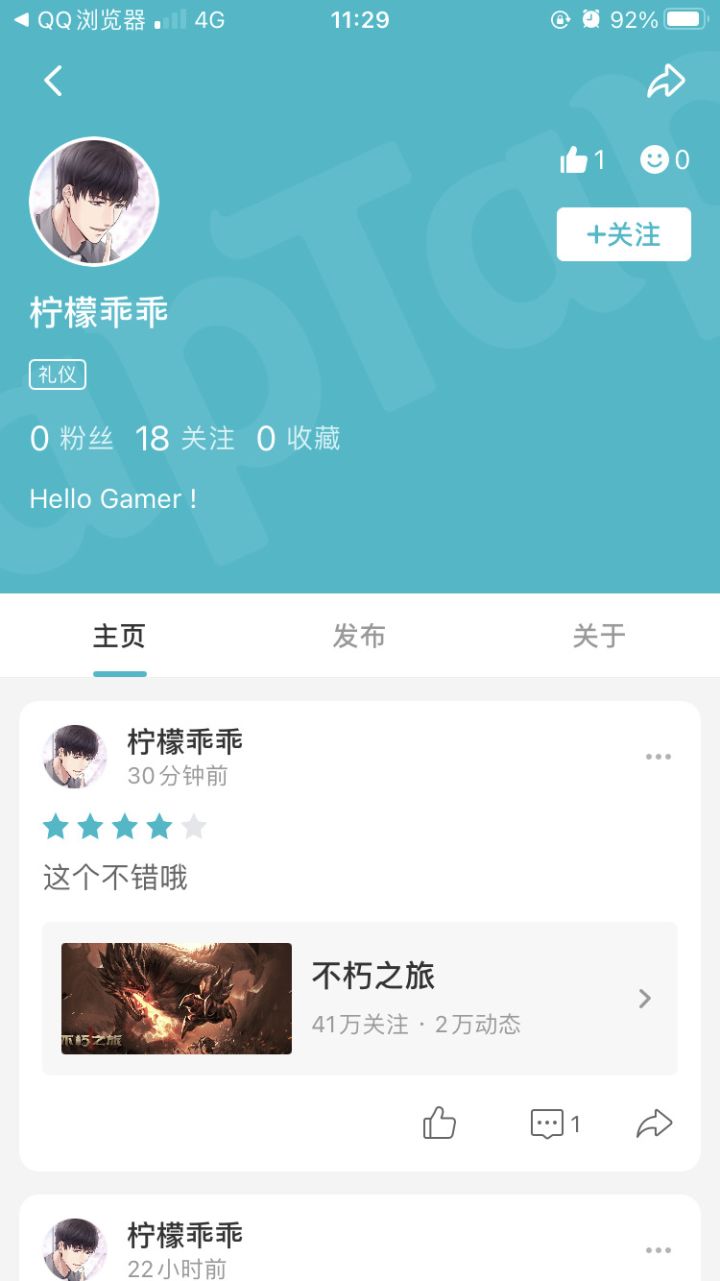The image size is (720, 1281).
Task: Expand the 不朽之旅 game card
Action: pos(360,997)
